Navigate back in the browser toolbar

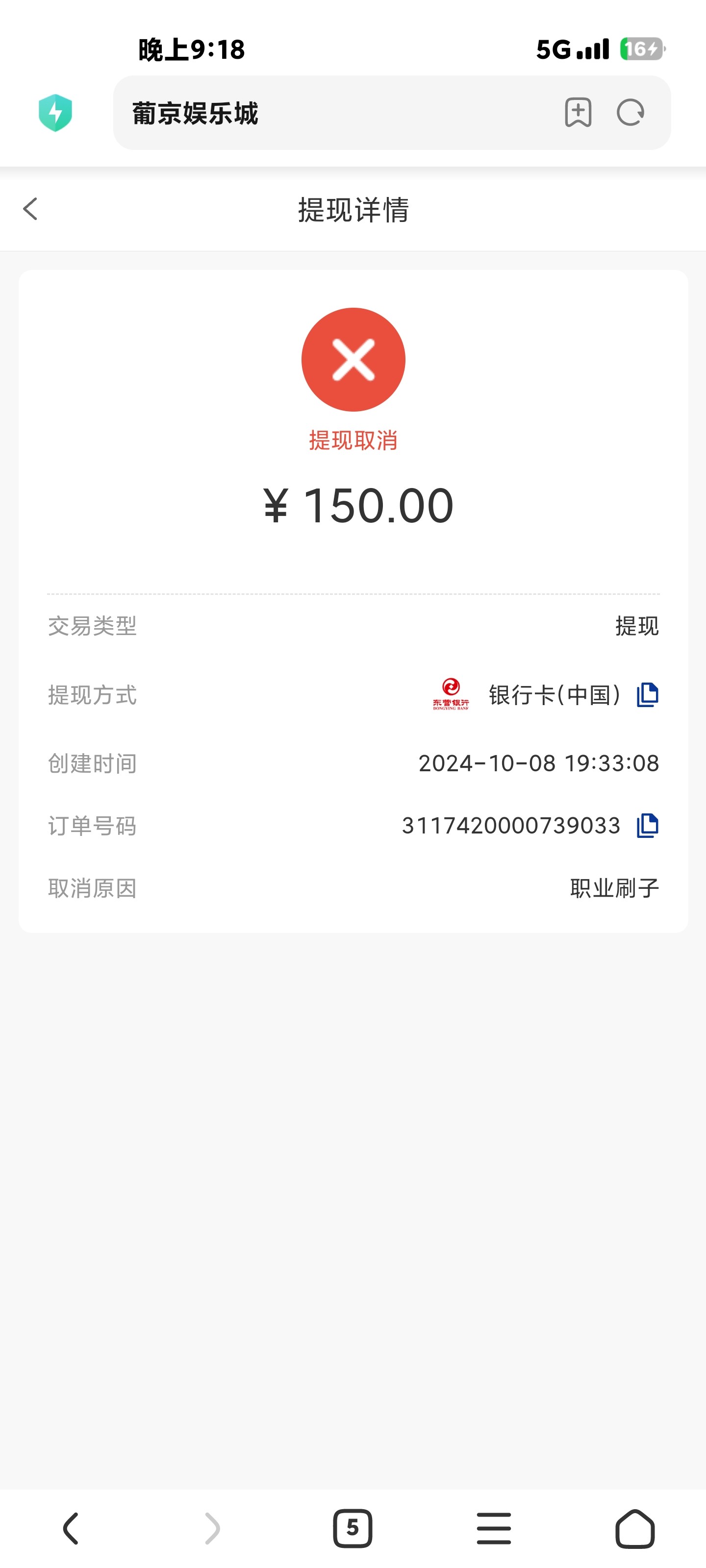tap(71, 1528)
